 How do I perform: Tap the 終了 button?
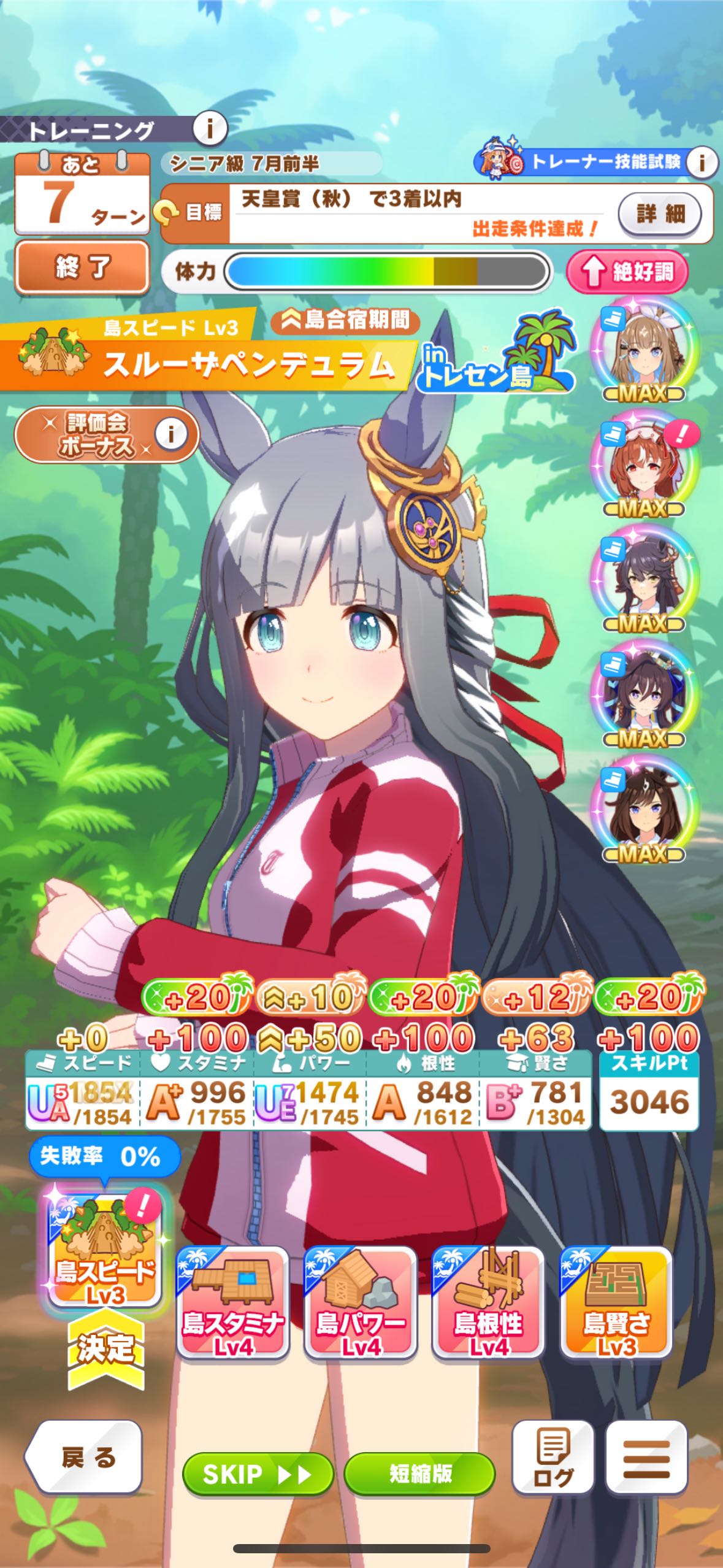pyautogui.click(x=82, y=267)
